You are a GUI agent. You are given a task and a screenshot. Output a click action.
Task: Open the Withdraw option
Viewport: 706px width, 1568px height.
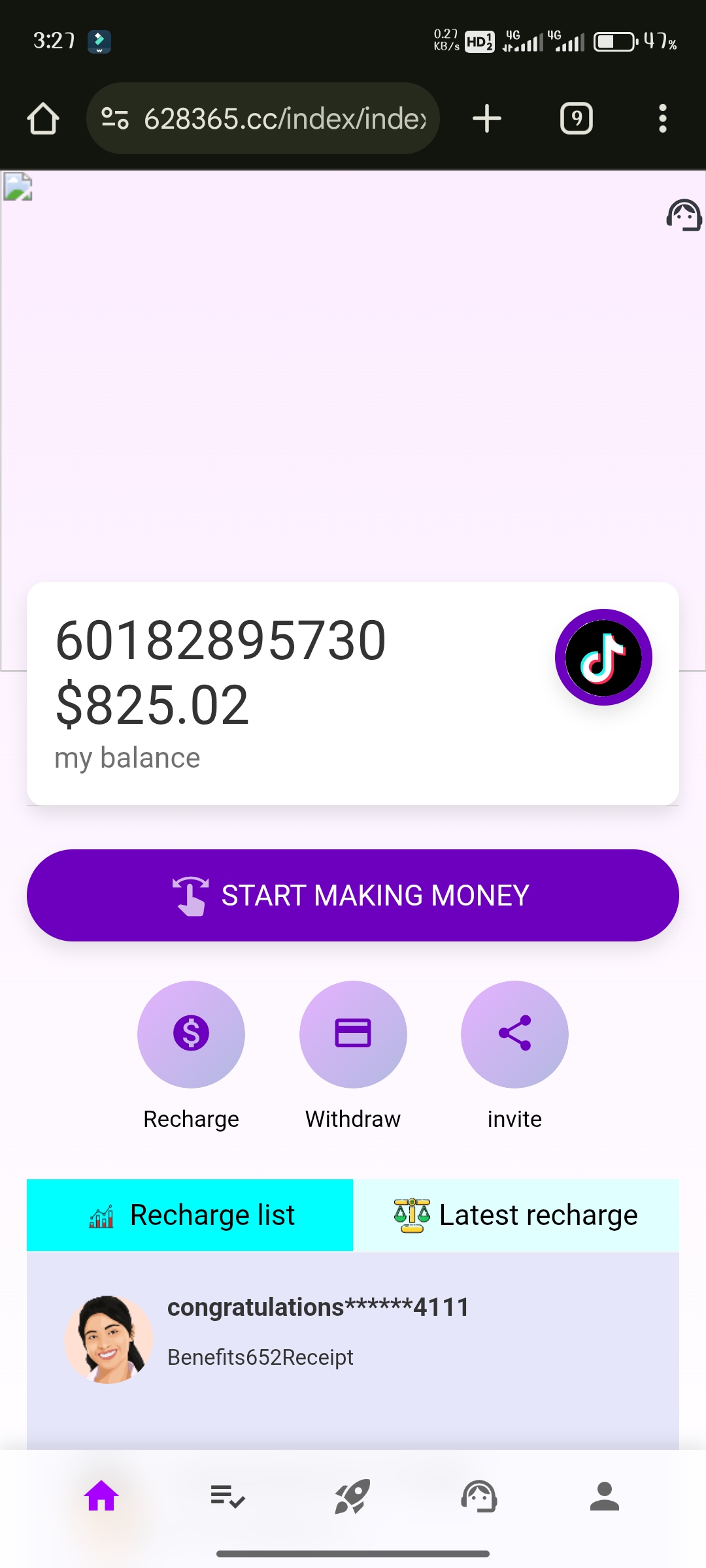pos(353,1034)
